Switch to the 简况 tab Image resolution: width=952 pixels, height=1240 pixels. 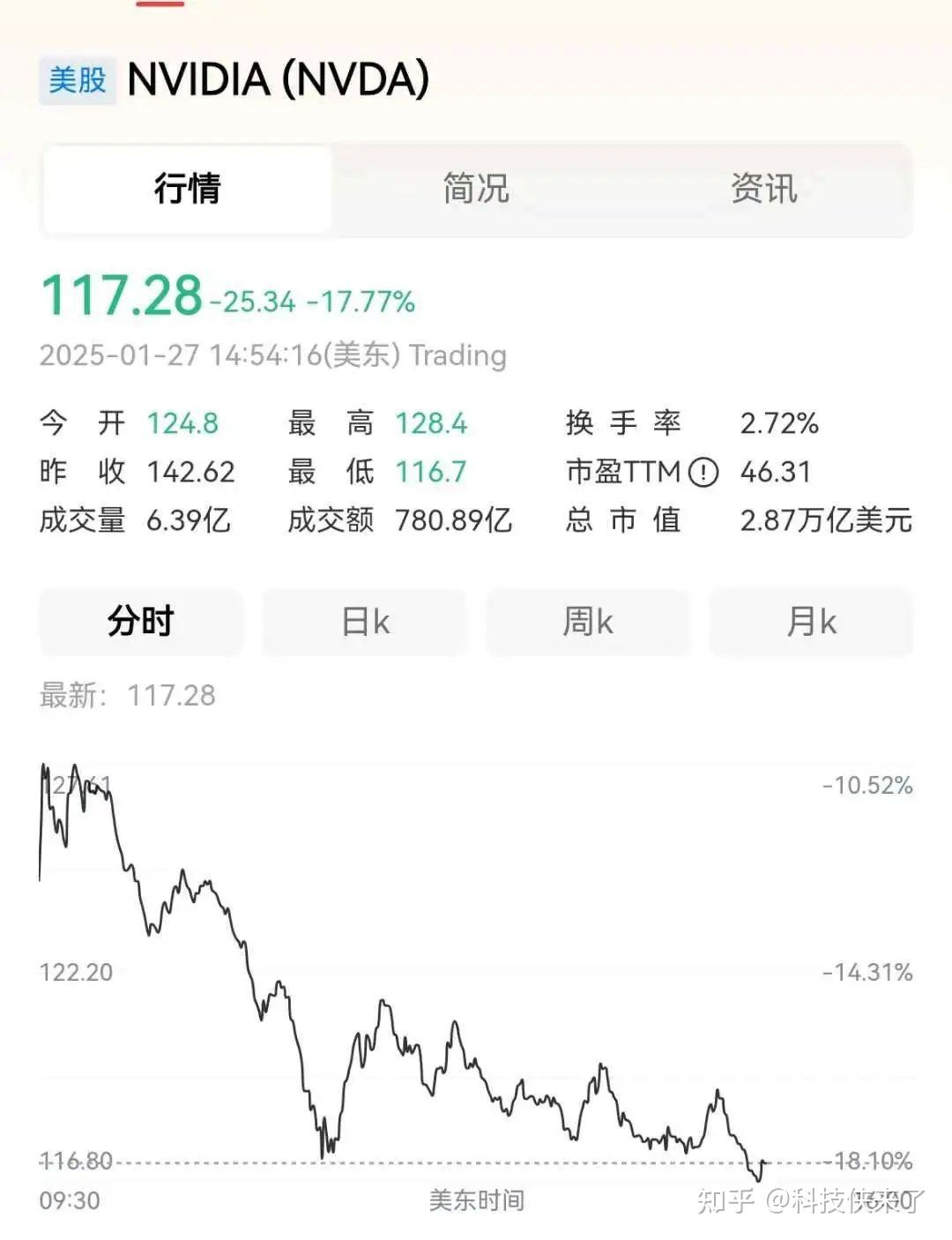click(476, 189)
